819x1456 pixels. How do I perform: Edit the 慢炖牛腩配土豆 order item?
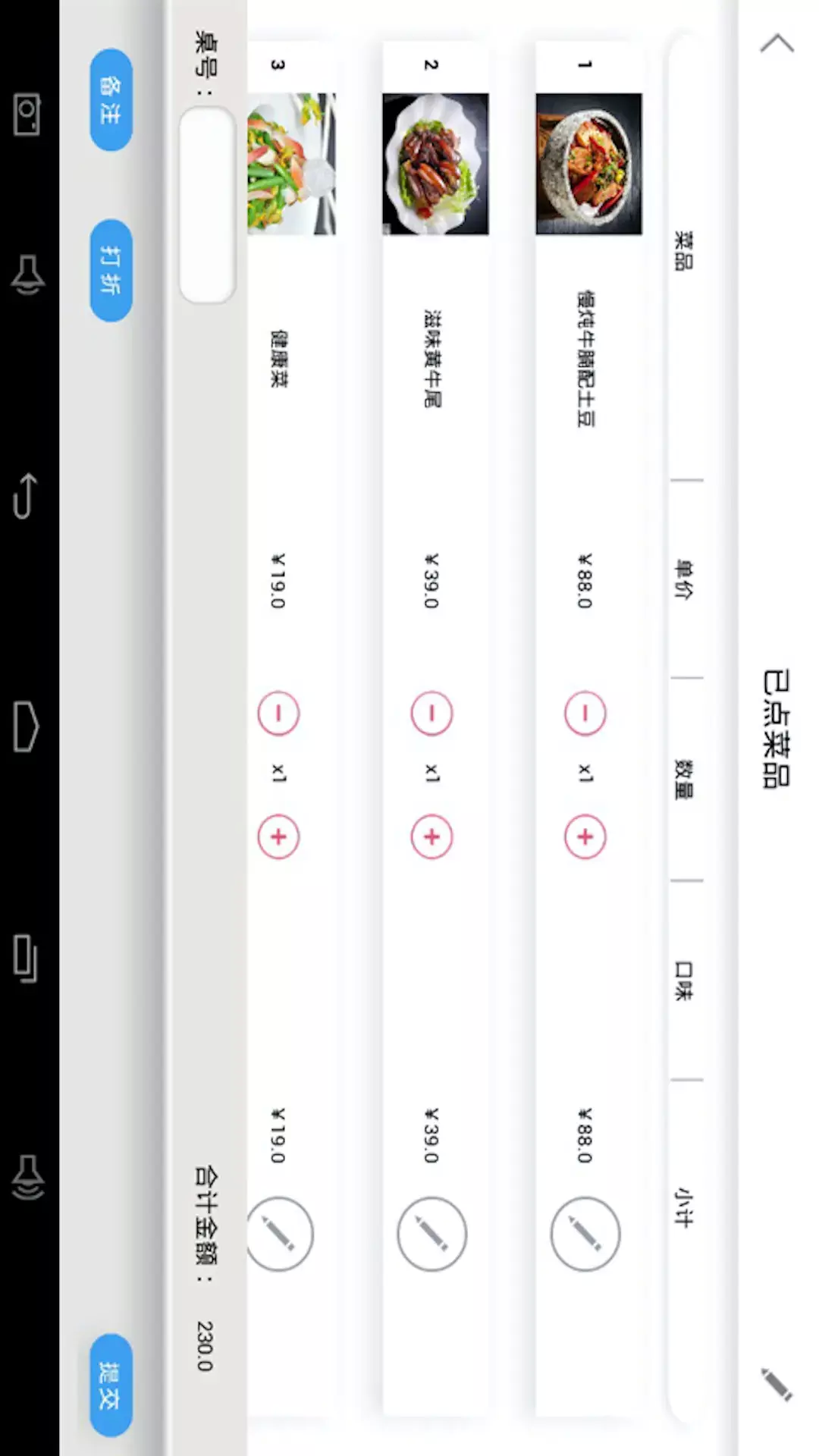click(x=585, y=1234)
